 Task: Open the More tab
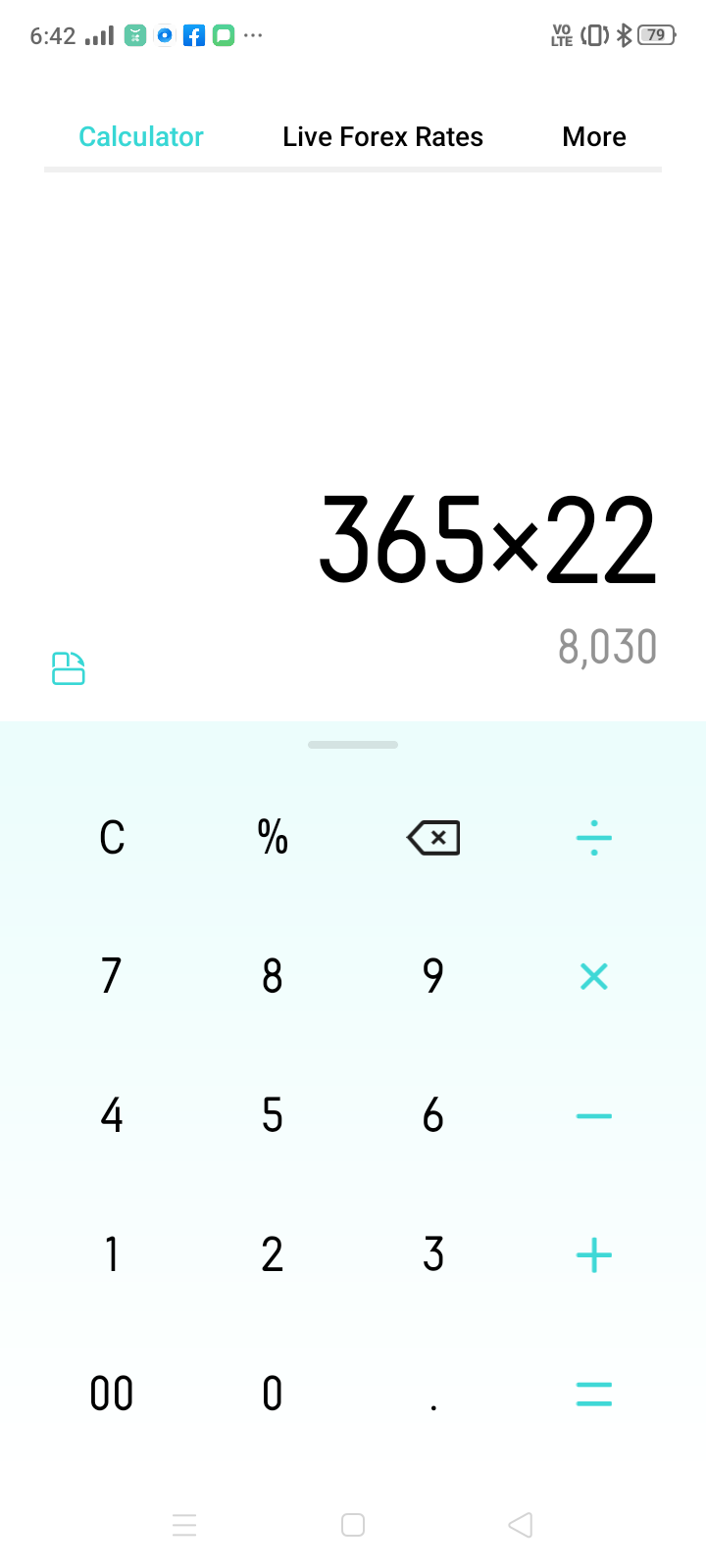point(594,136)
